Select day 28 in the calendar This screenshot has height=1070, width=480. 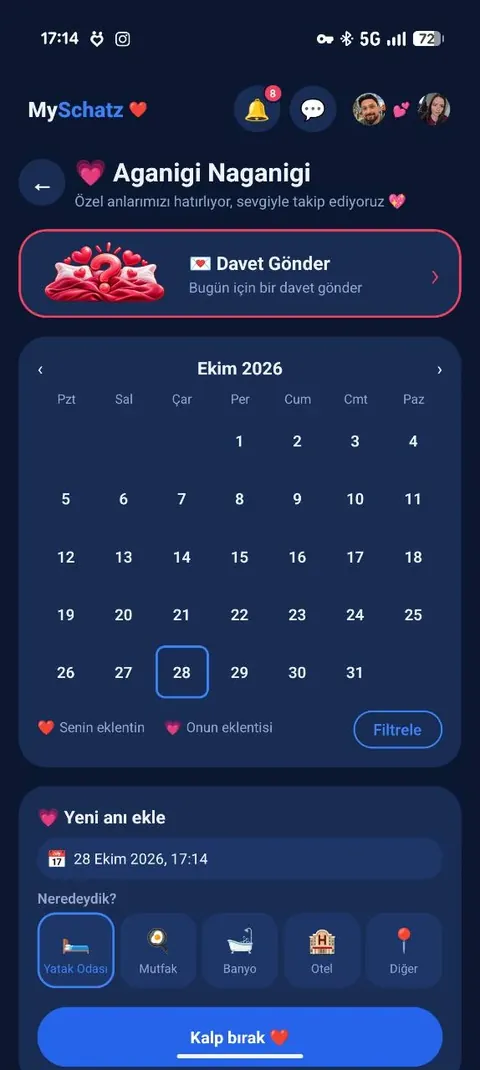coord(182,672)
